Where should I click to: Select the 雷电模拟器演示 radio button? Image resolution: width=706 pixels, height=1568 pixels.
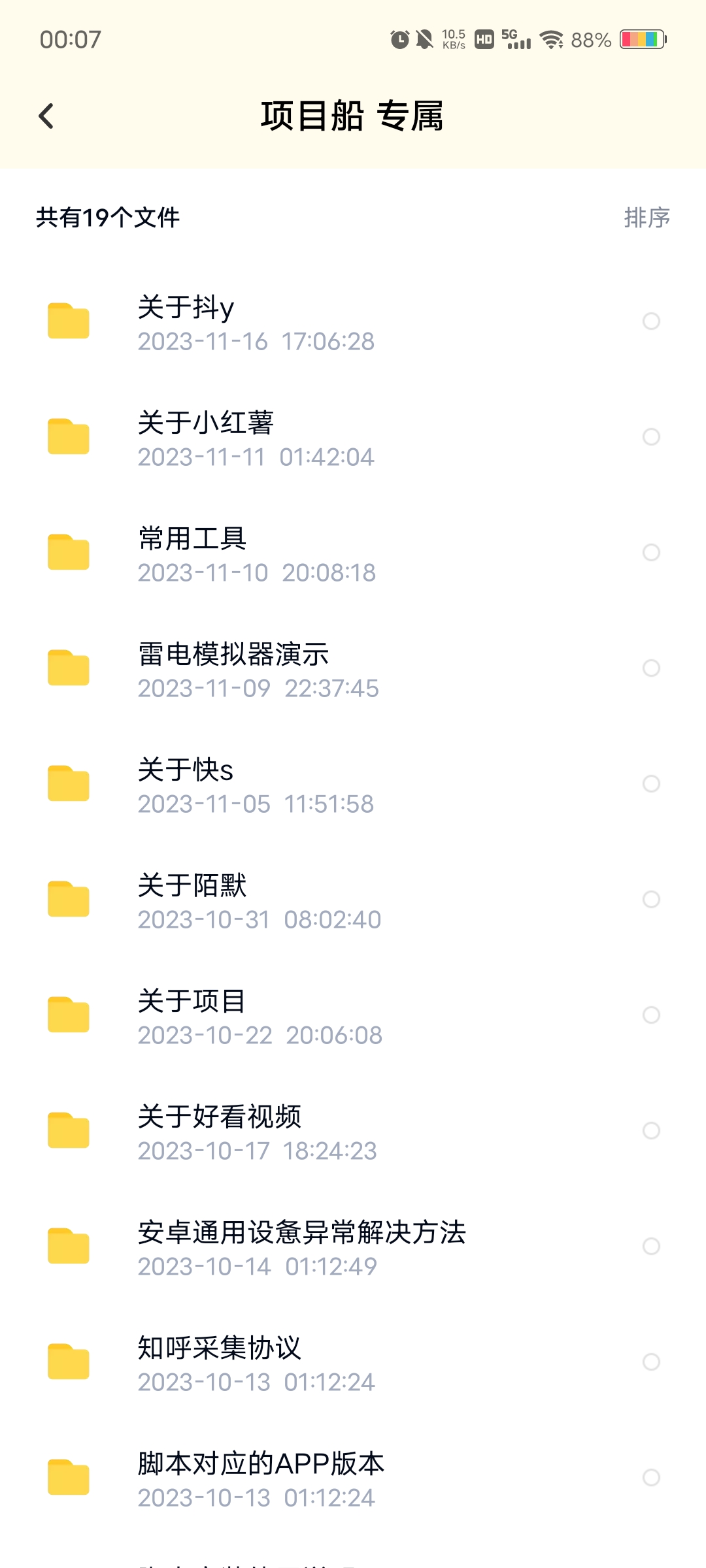(651, 668)
